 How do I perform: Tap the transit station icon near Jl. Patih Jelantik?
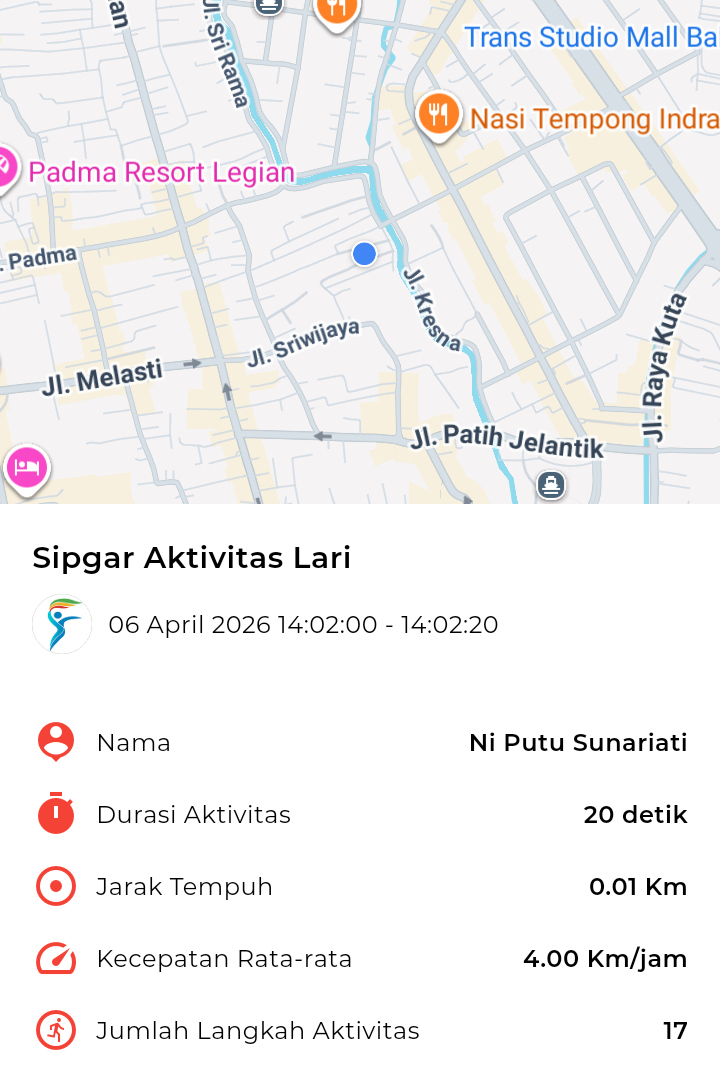click(x=550, y=486)
